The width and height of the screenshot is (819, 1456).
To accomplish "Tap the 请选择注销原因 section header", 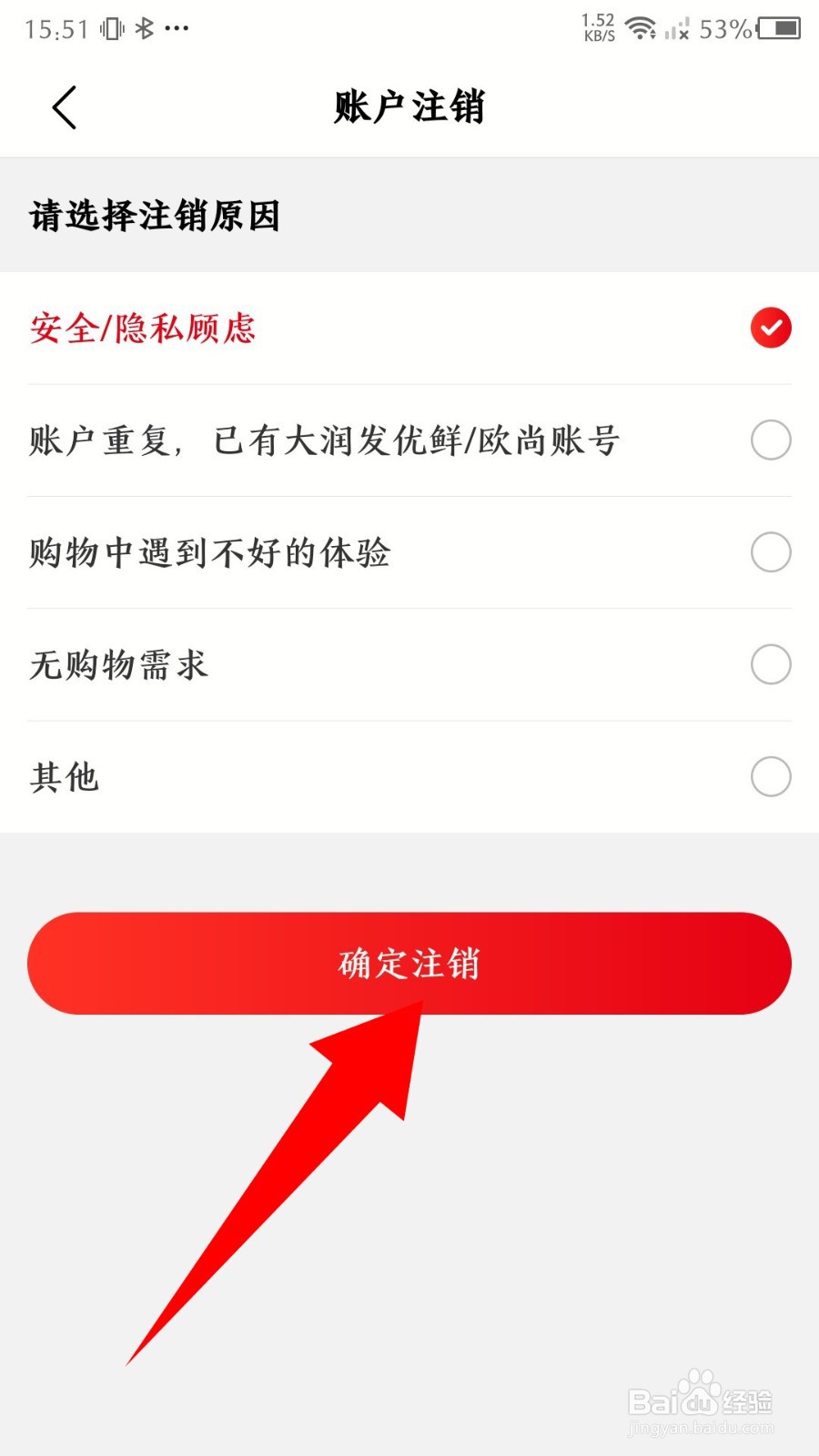I will tap(155, 217).
